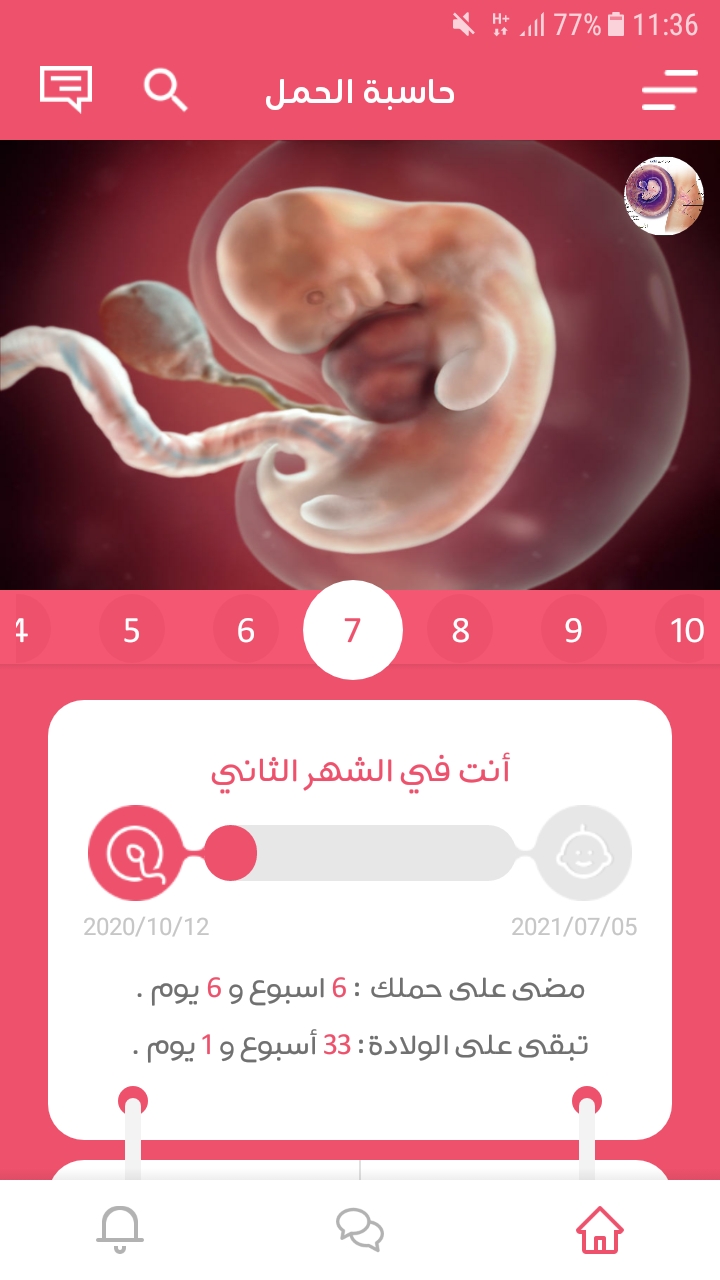Switch to the chat bubbles tab
The height and width of the screenshot is (1280, 720).
click(x=360, y=1229)
